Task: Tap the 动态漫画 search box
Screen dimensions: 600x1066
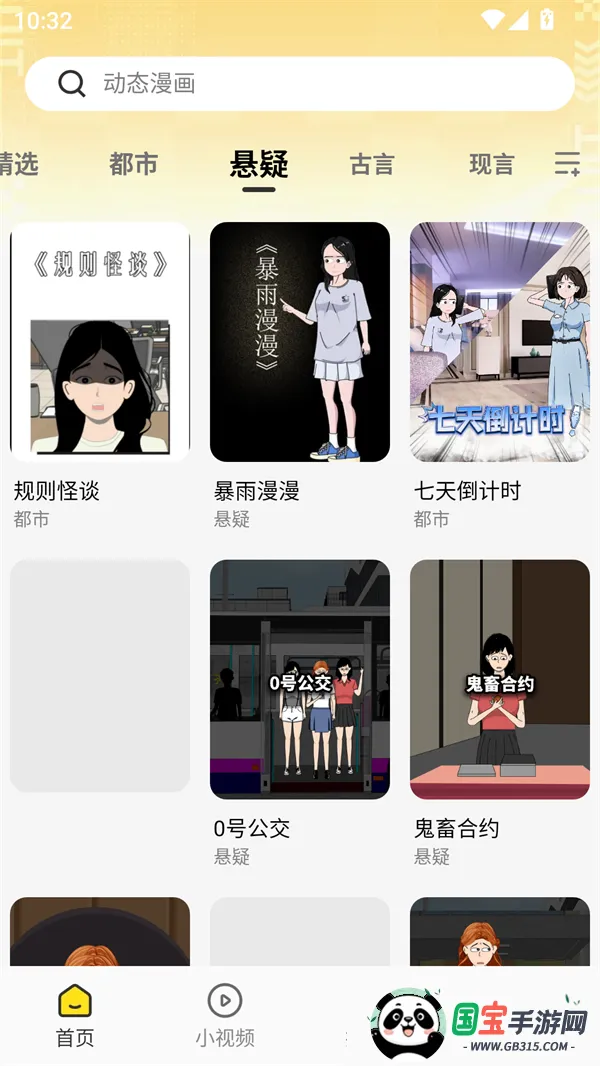Action: 300,84
